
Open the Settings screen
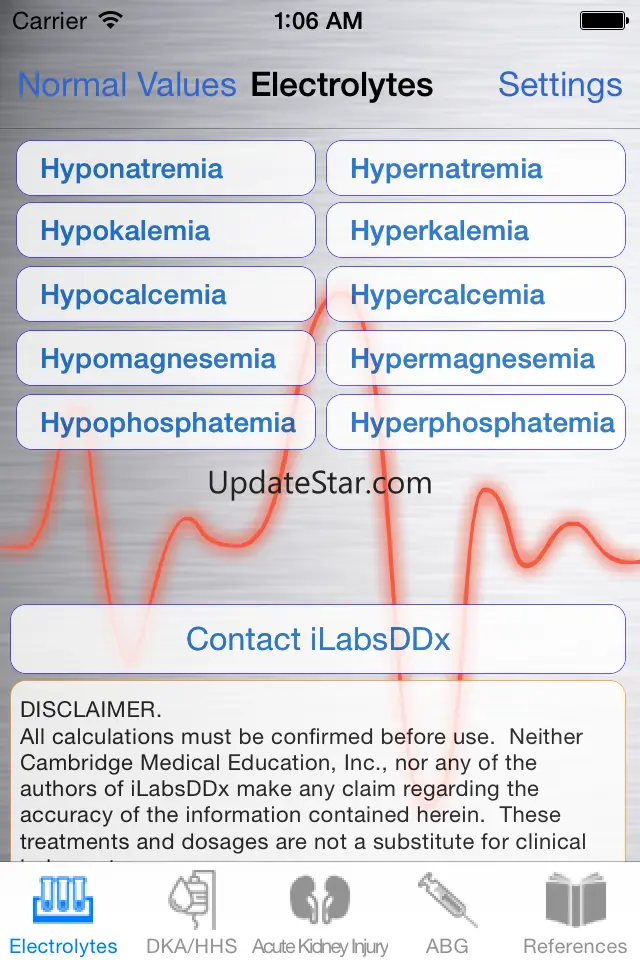coord(560,85)
